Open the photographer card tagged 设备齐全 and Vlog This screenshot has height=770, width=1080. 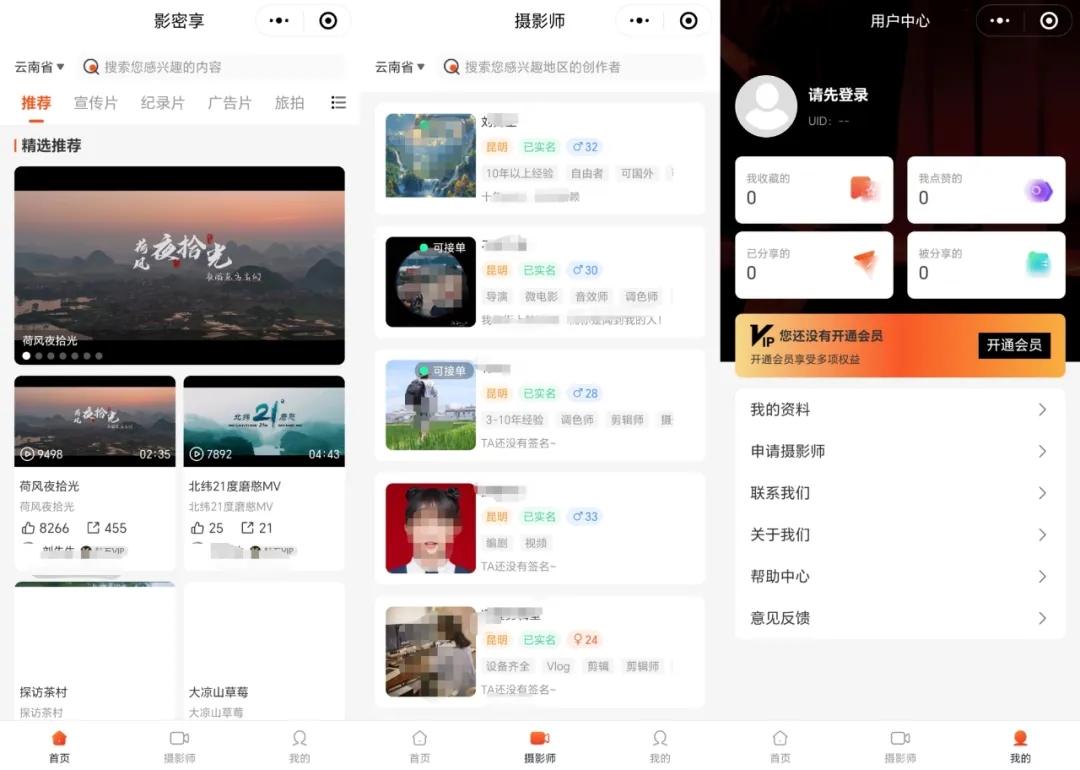point(539,651)
